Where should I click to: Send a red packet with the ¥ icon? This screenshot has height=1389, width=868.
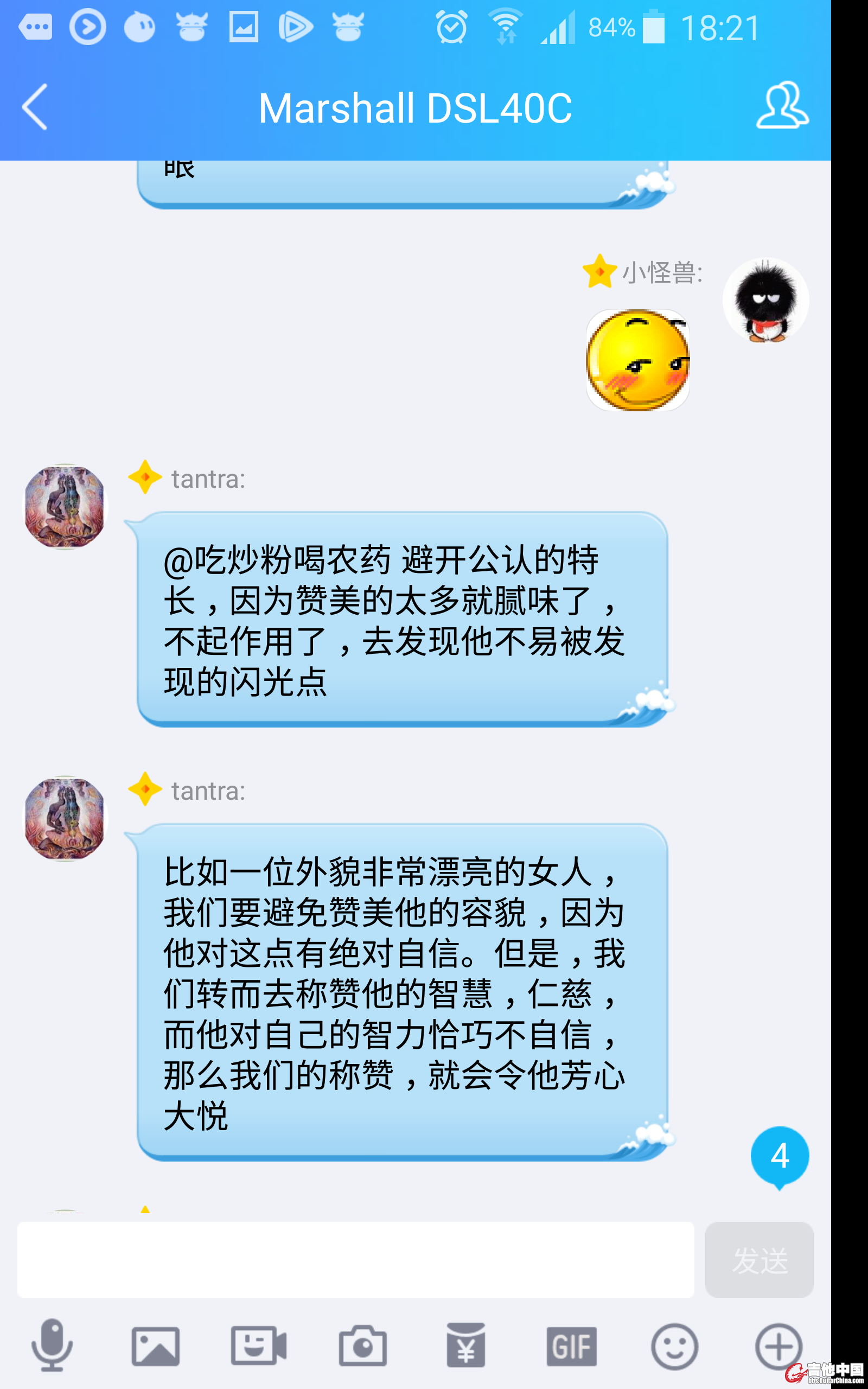465,1346
